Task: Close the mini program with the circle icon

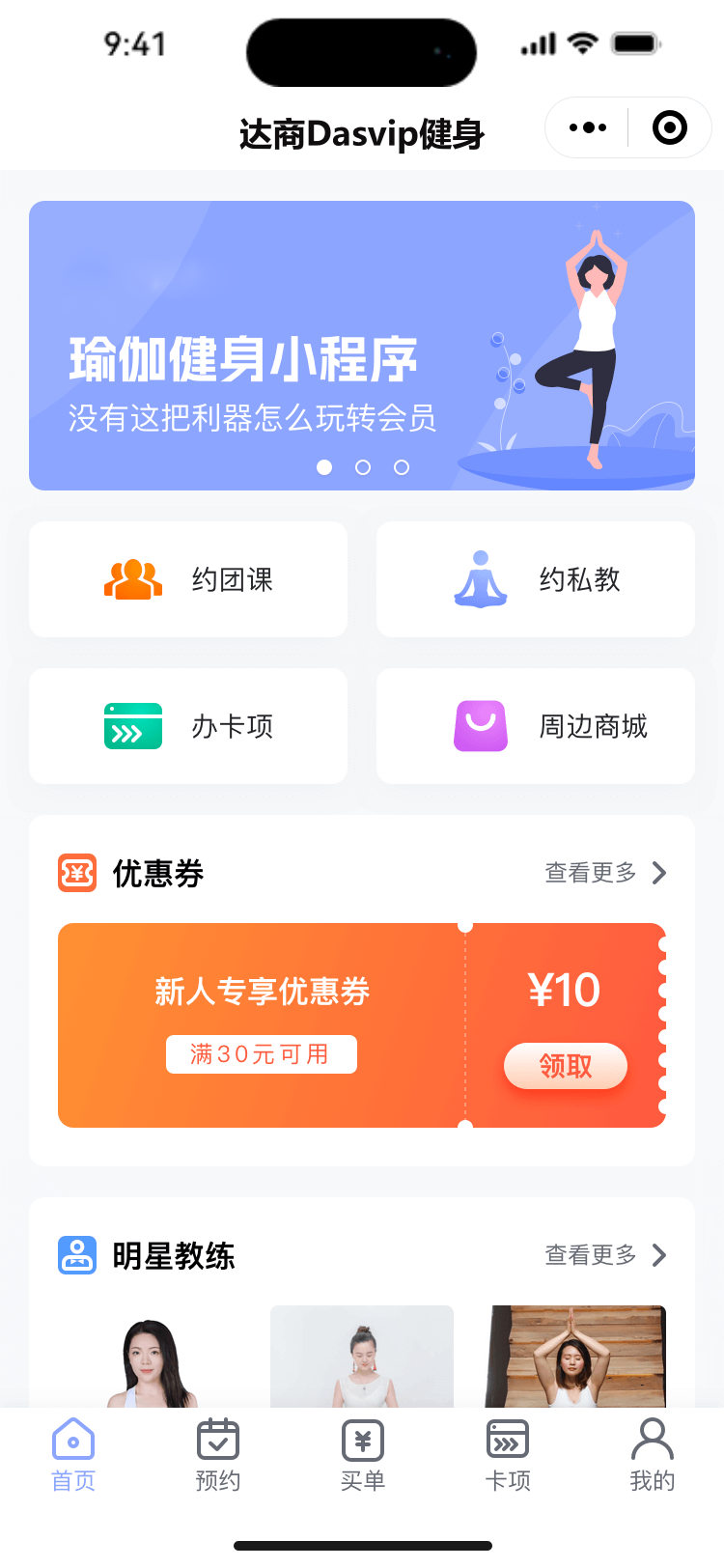Action: 670,127
